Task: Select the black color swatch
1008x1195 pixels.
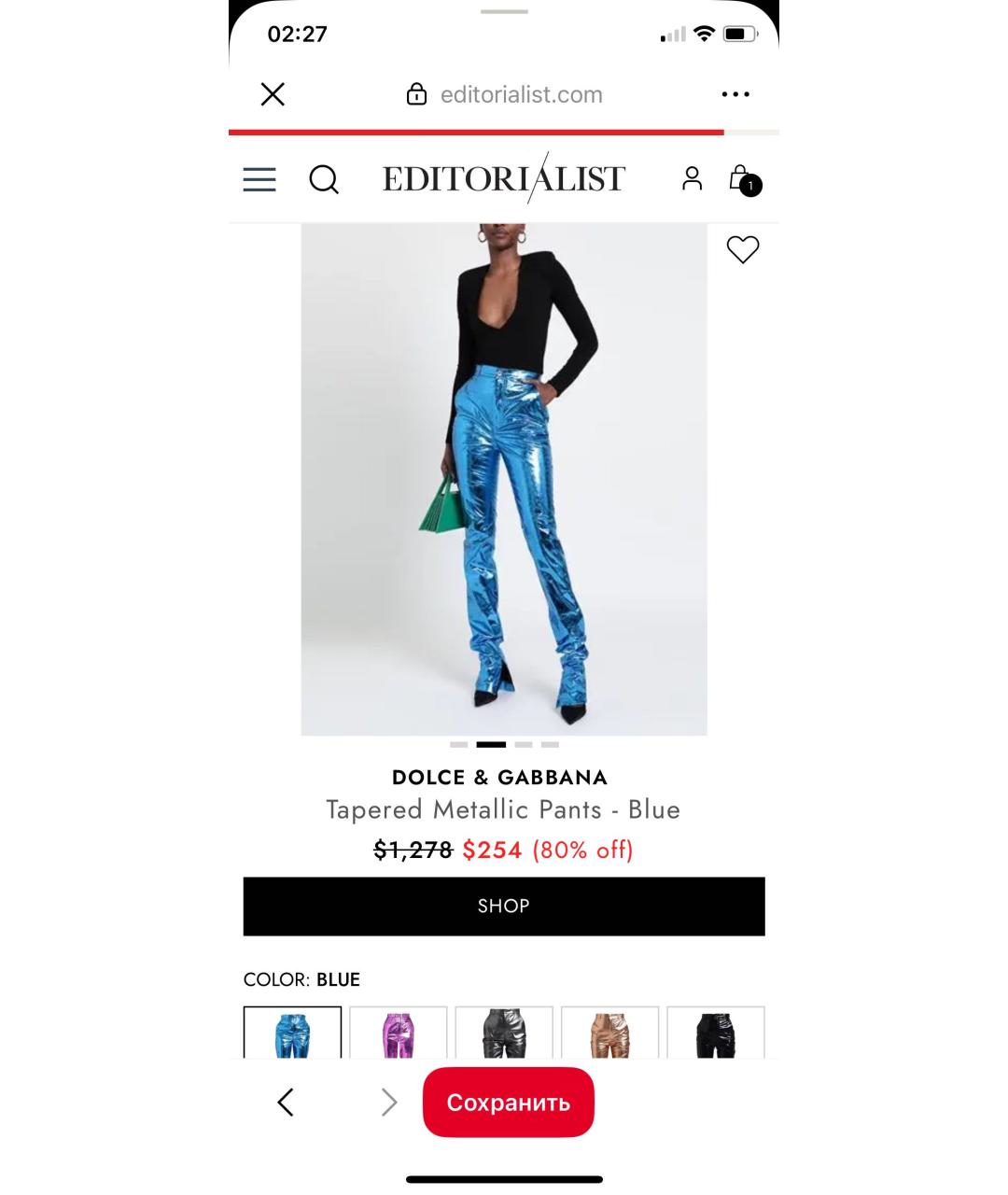Action: point(716,1033)
